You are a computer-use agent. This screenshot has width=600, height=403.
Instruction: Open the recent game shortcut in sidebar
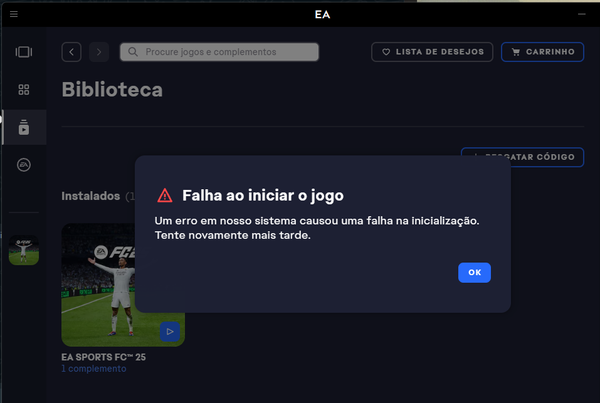23,250
